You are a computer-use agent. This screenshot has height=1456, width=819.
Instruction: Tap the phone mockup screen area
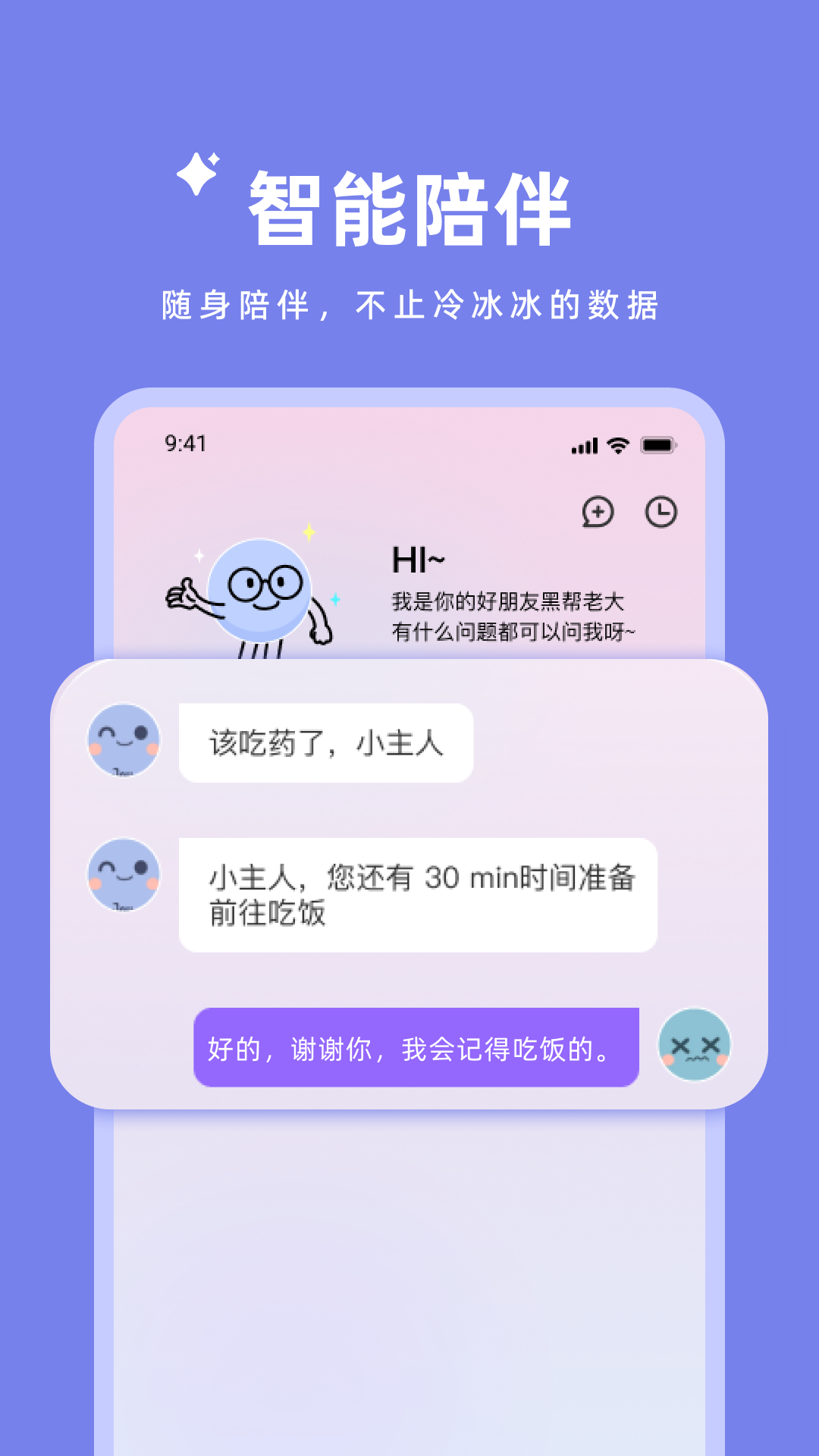pyautogui.click(x=409, y=1251)
